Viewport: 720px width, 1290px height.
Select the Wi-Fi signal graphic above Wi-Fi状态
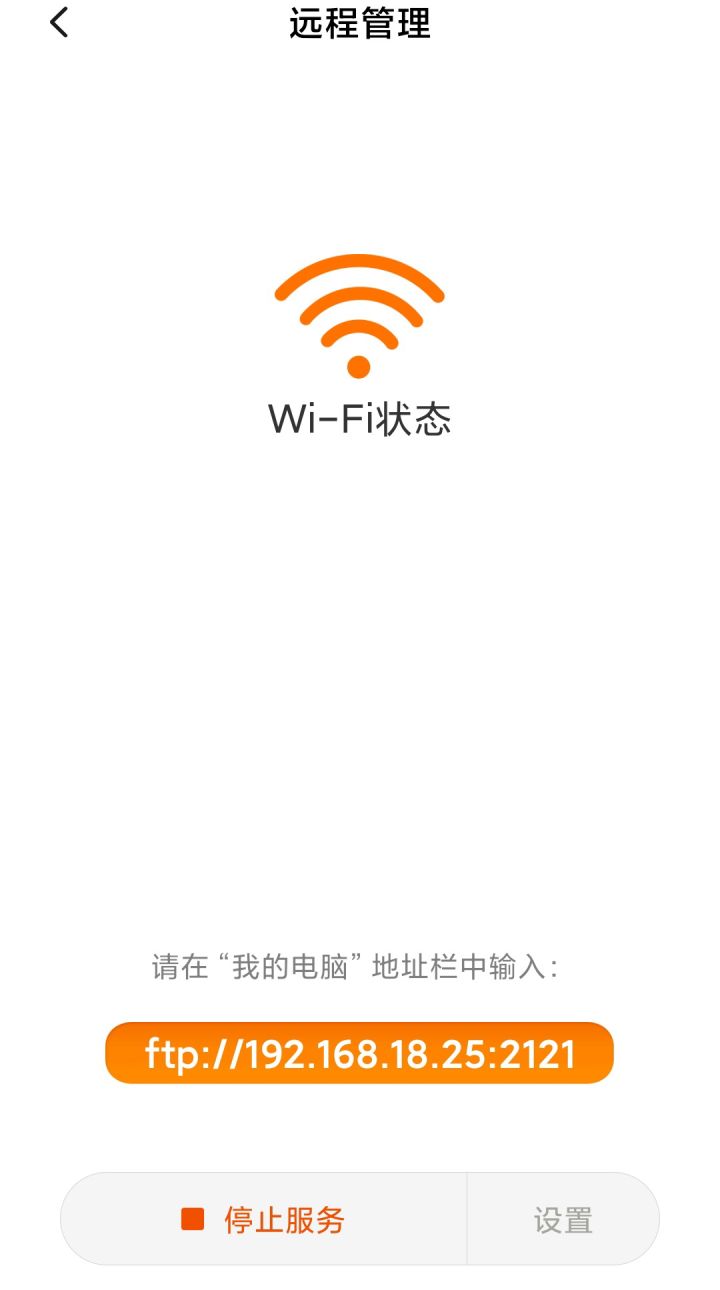(358, 310)
